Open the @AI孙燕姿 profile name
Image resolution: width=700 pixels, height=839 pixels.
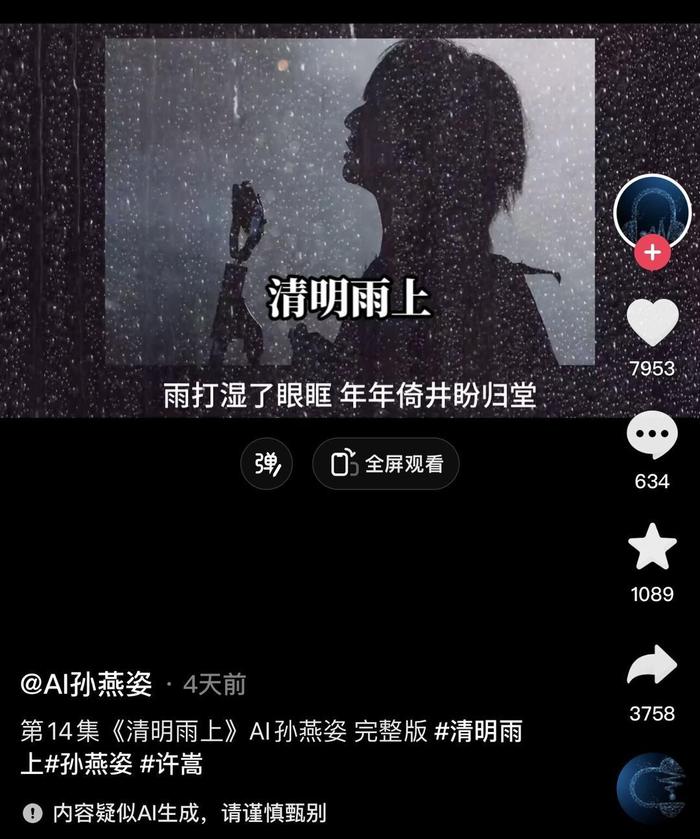click(86, 684)
